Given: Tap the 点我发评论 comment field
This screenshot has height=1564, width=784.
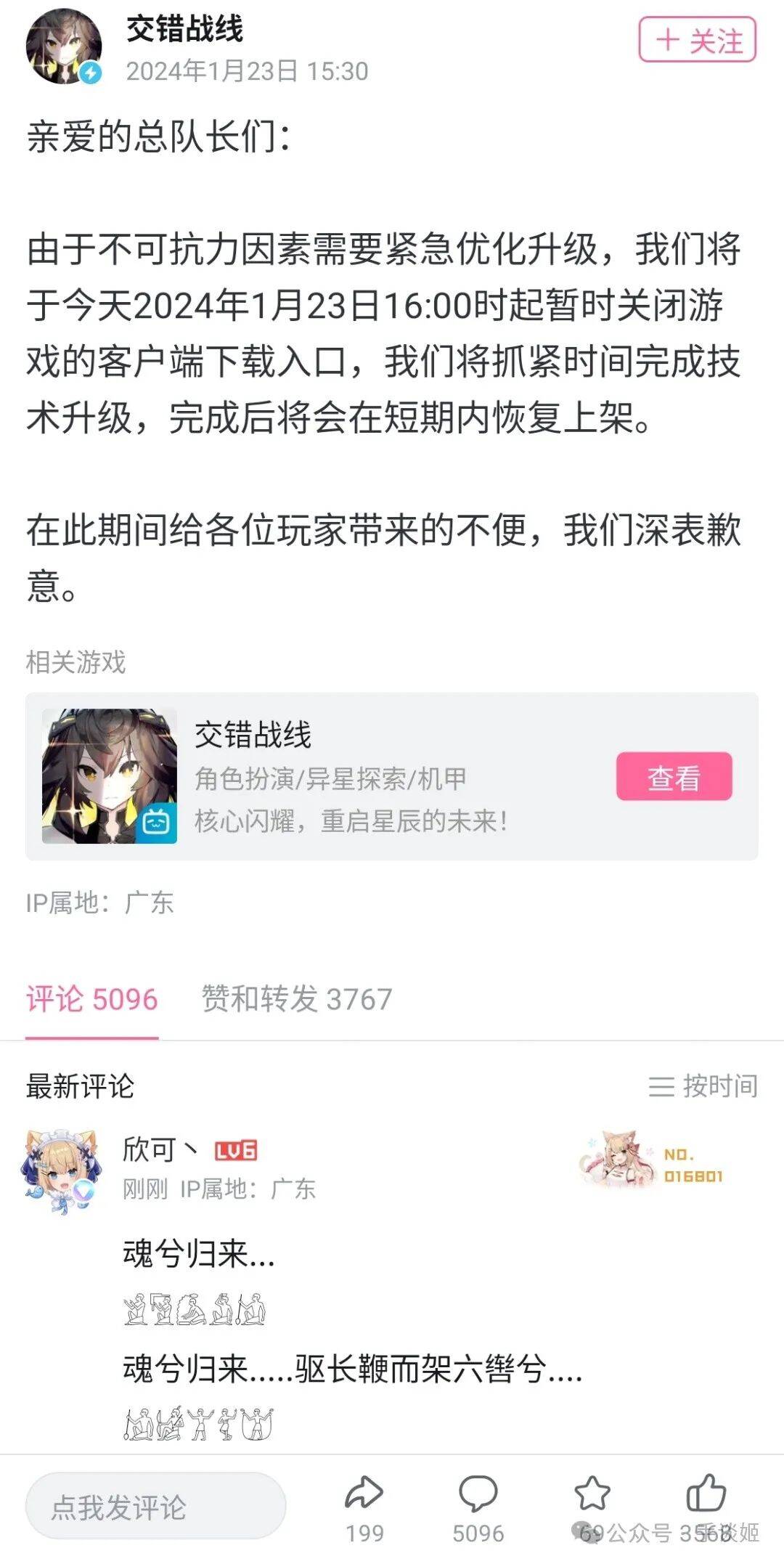Looking at the screenshot, I should tap(155, 1507).
